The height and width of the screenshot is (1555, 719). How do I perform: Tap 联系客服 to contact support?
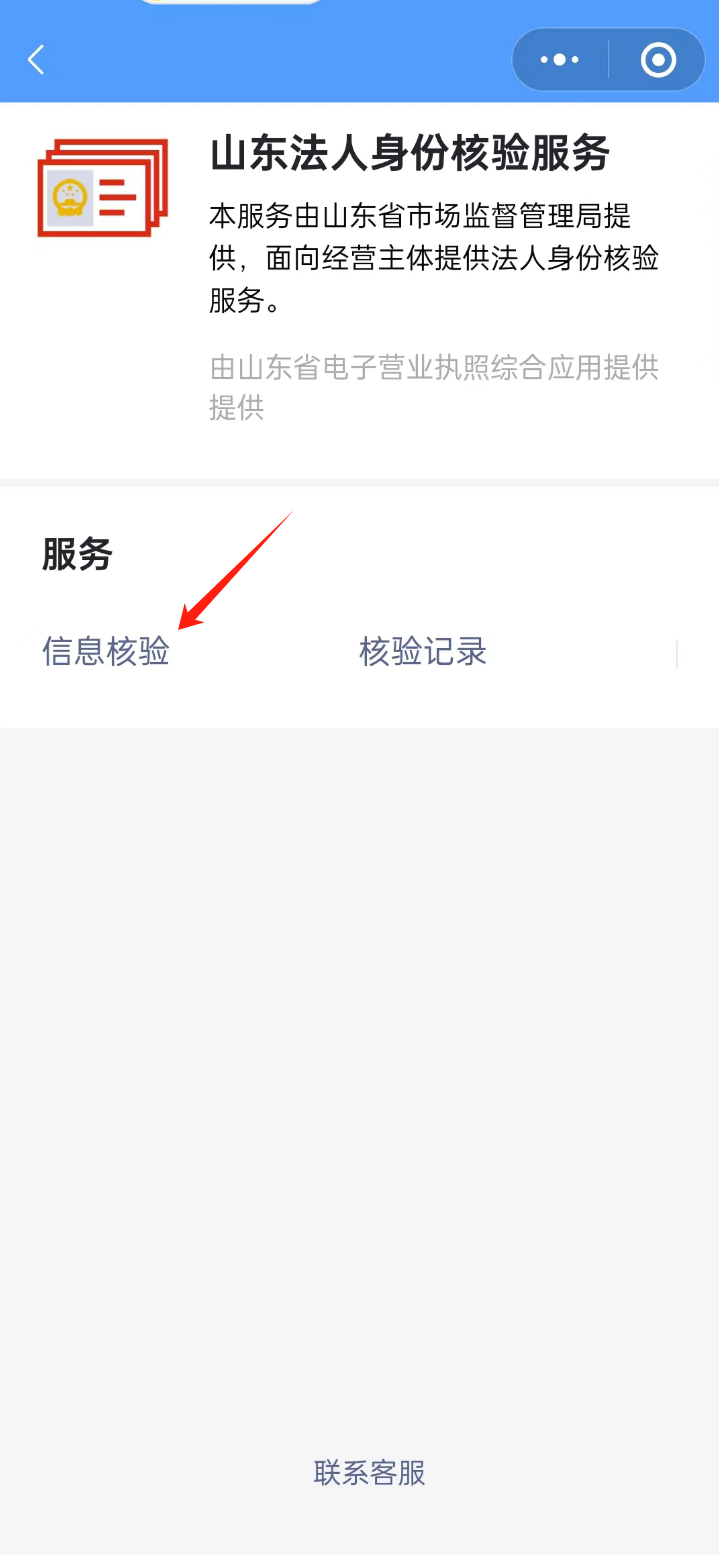click(x=369, y=1473)
